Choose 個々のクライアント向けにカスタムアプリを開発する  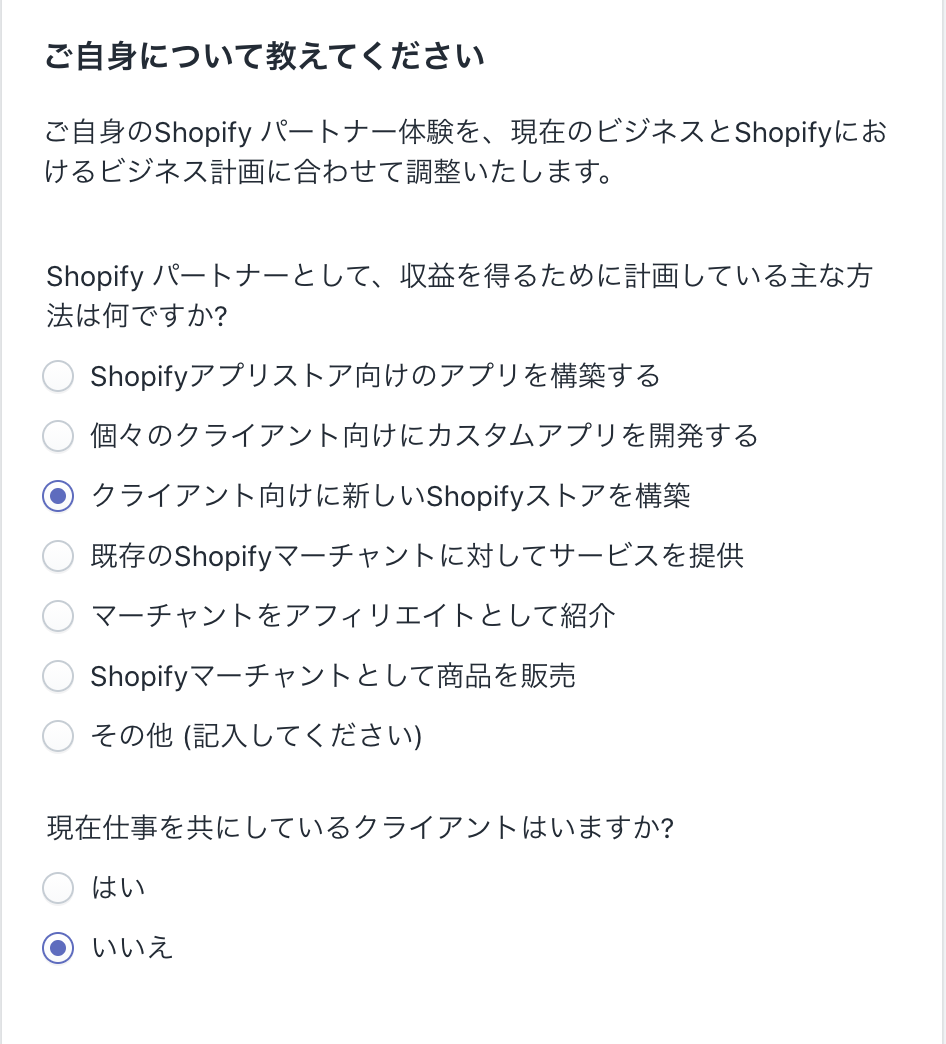click(x=58, y=436)
